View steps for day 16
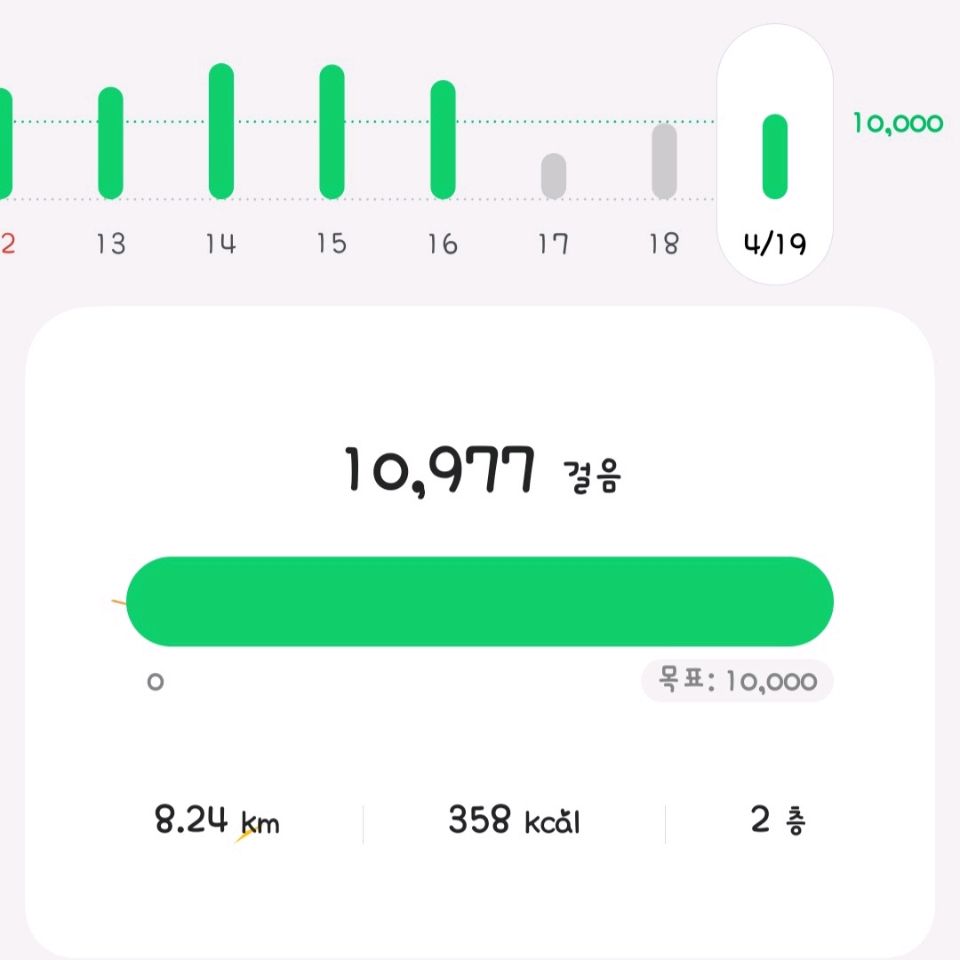Screen dimensions: 960x960 point(443,140)
